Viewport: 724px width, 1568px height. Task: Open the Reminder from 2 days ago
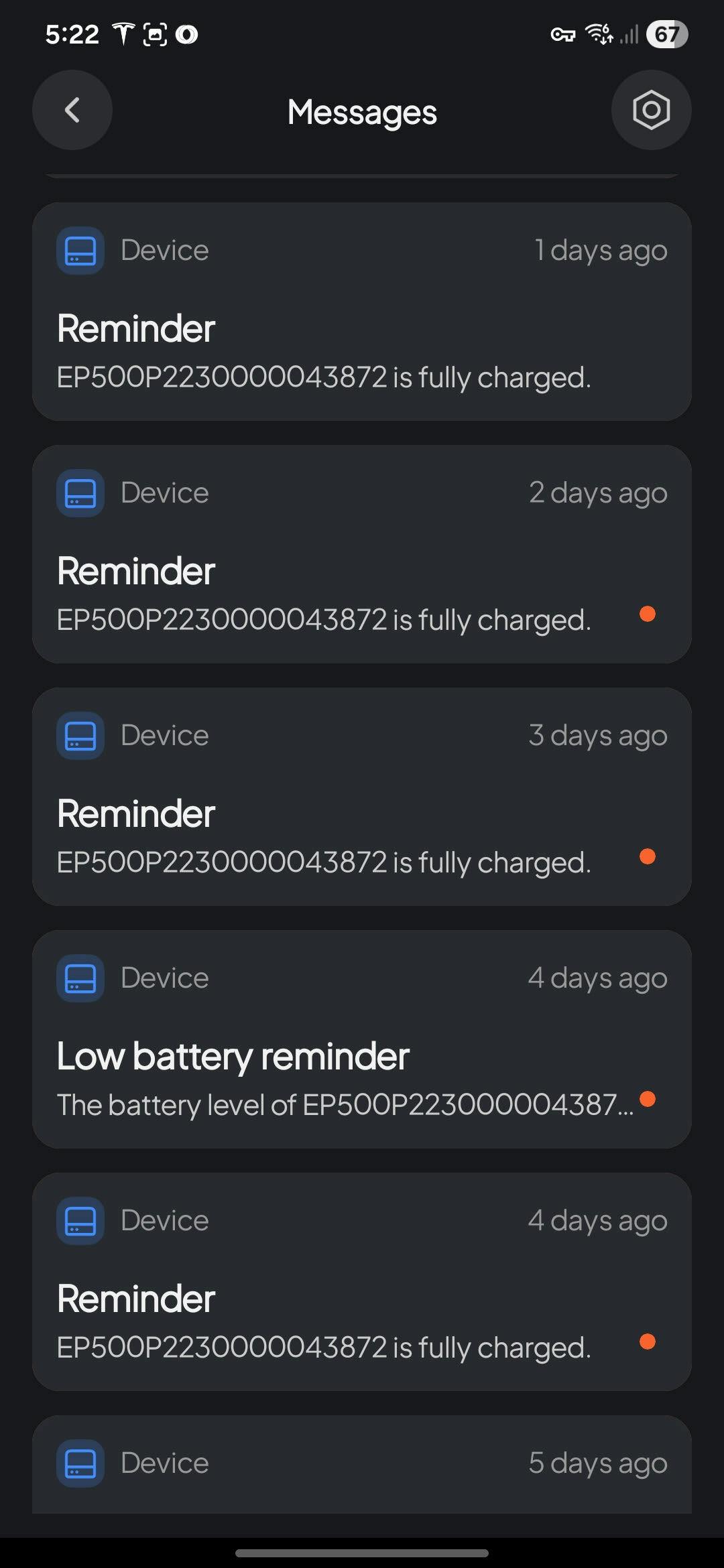pos(362,555)
